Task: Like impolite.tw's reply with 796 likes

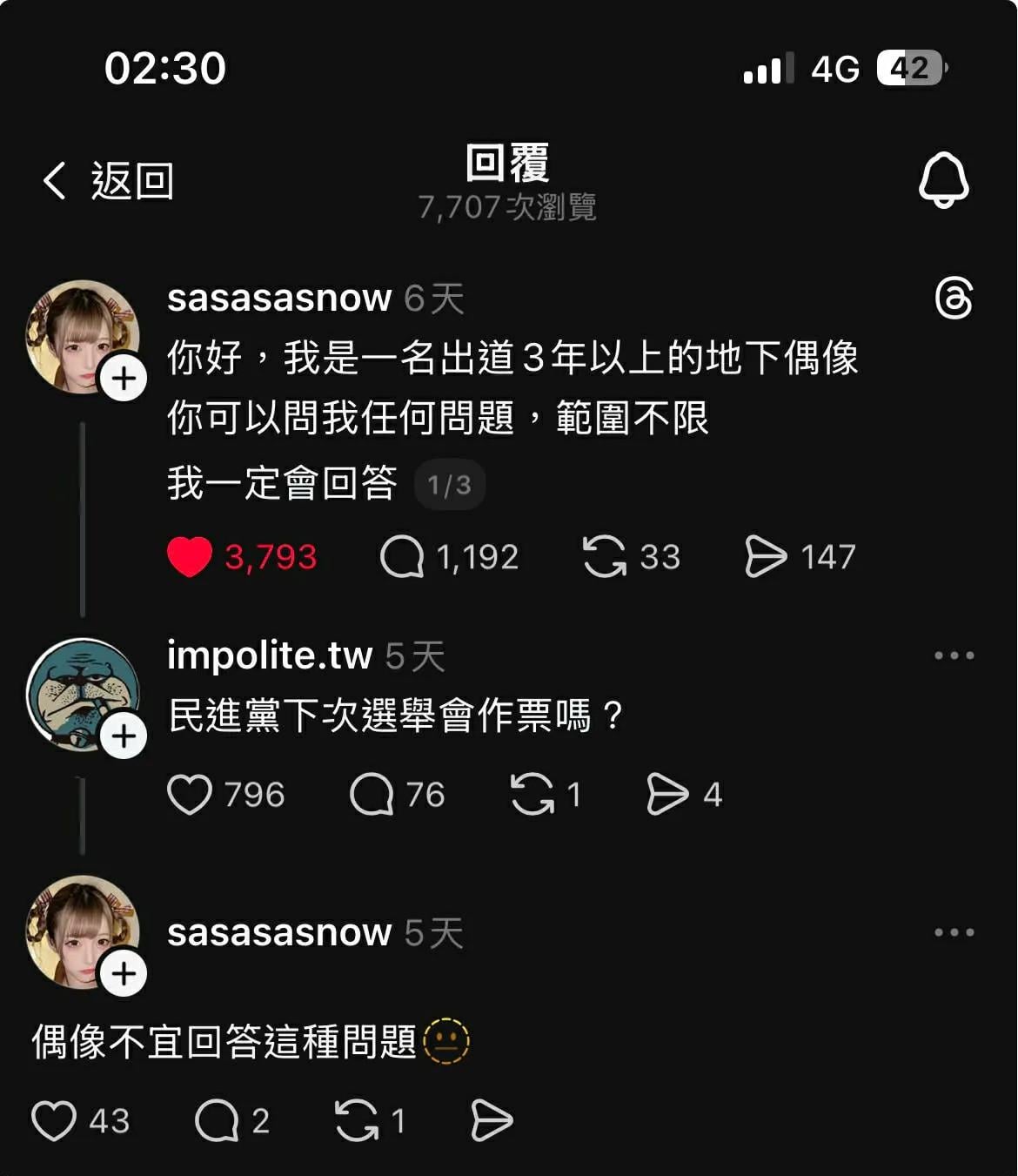Action: [190, 795]
